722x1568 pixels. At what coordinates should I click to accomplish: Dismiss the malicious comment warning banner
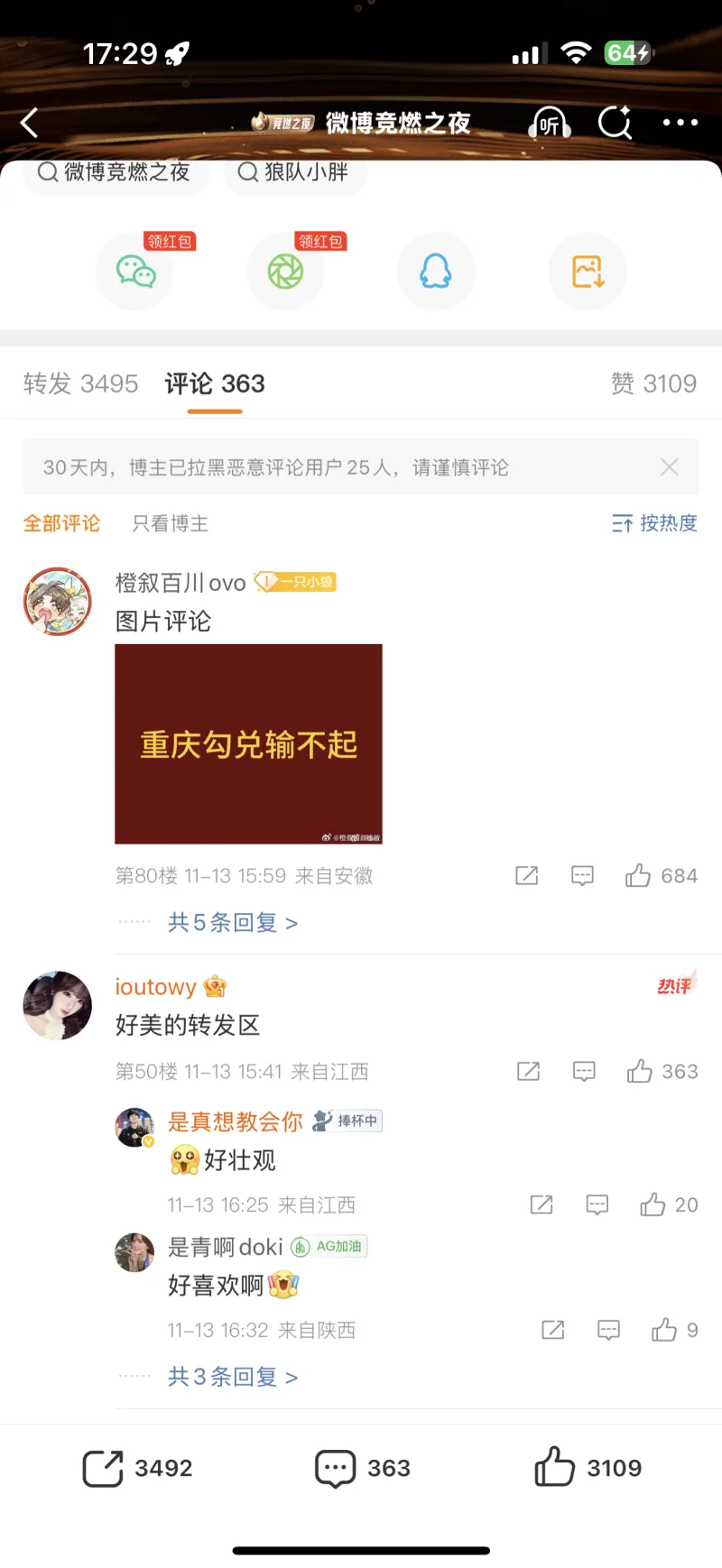point(669,467)
